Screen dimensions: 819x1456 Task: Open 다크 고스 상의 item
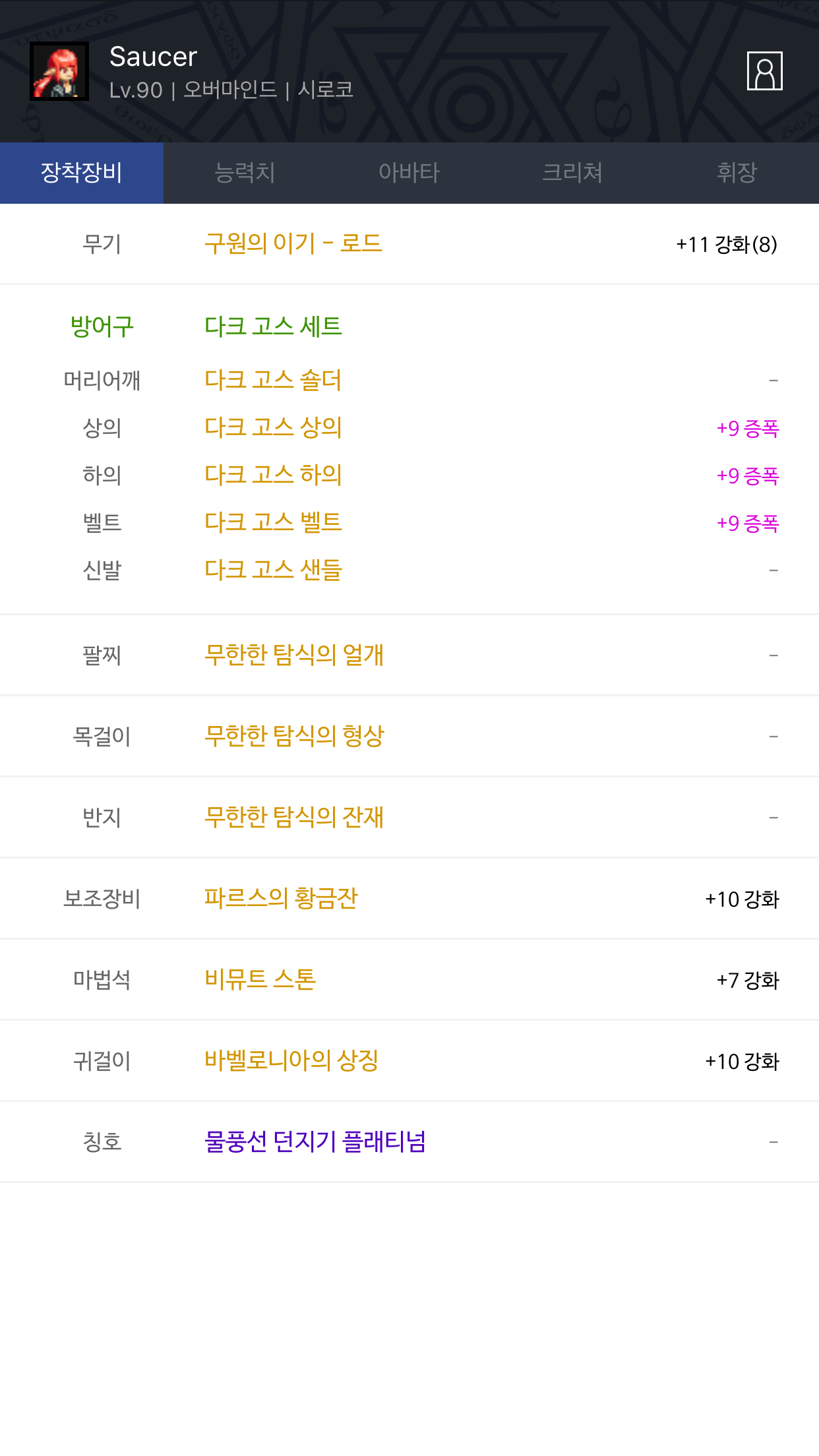coord(273,427)
